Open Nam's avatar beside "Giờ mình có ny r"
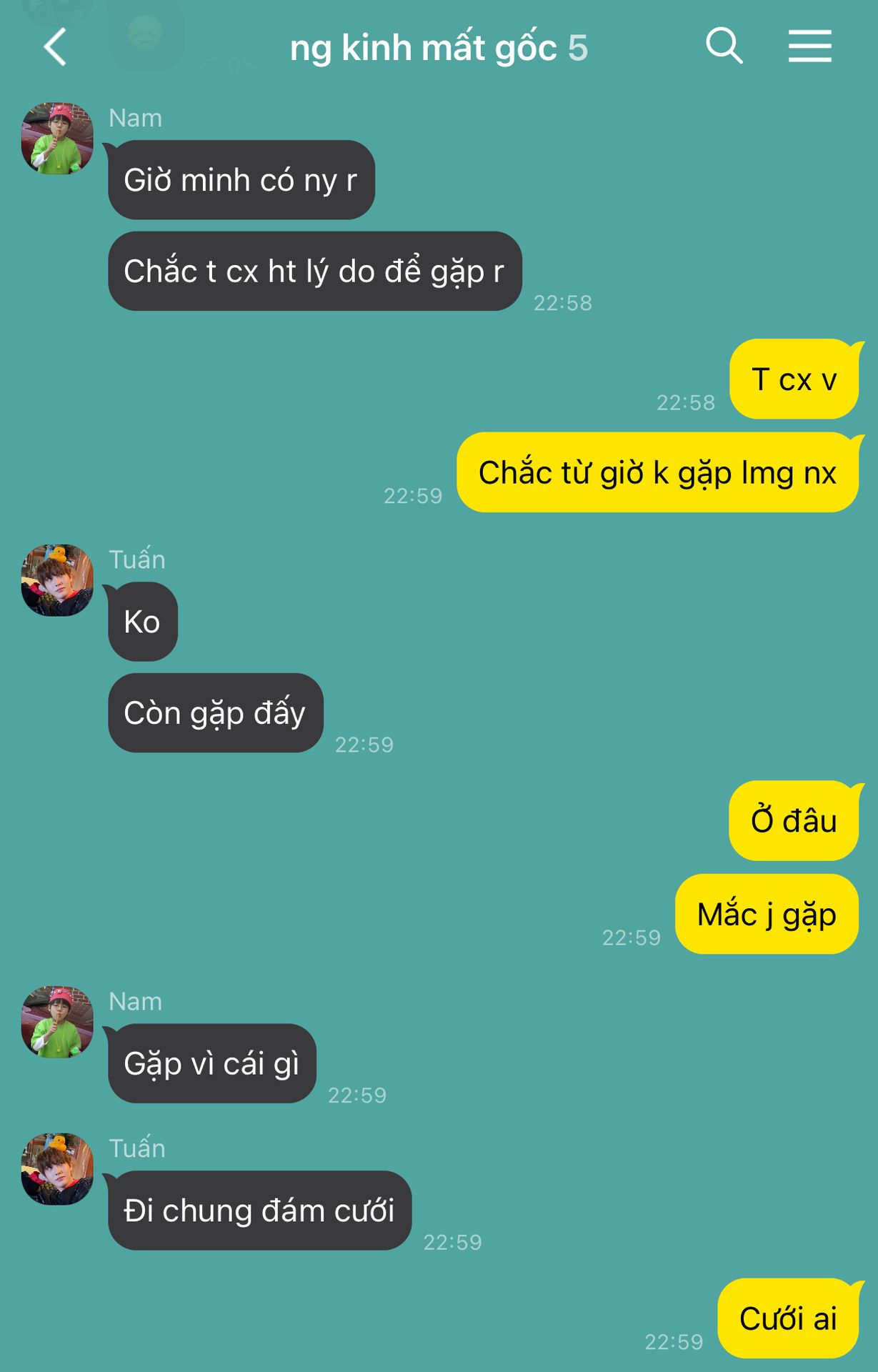Image resolution: width=878 pixels, height=1372 pixels. [x=57, y=139]
